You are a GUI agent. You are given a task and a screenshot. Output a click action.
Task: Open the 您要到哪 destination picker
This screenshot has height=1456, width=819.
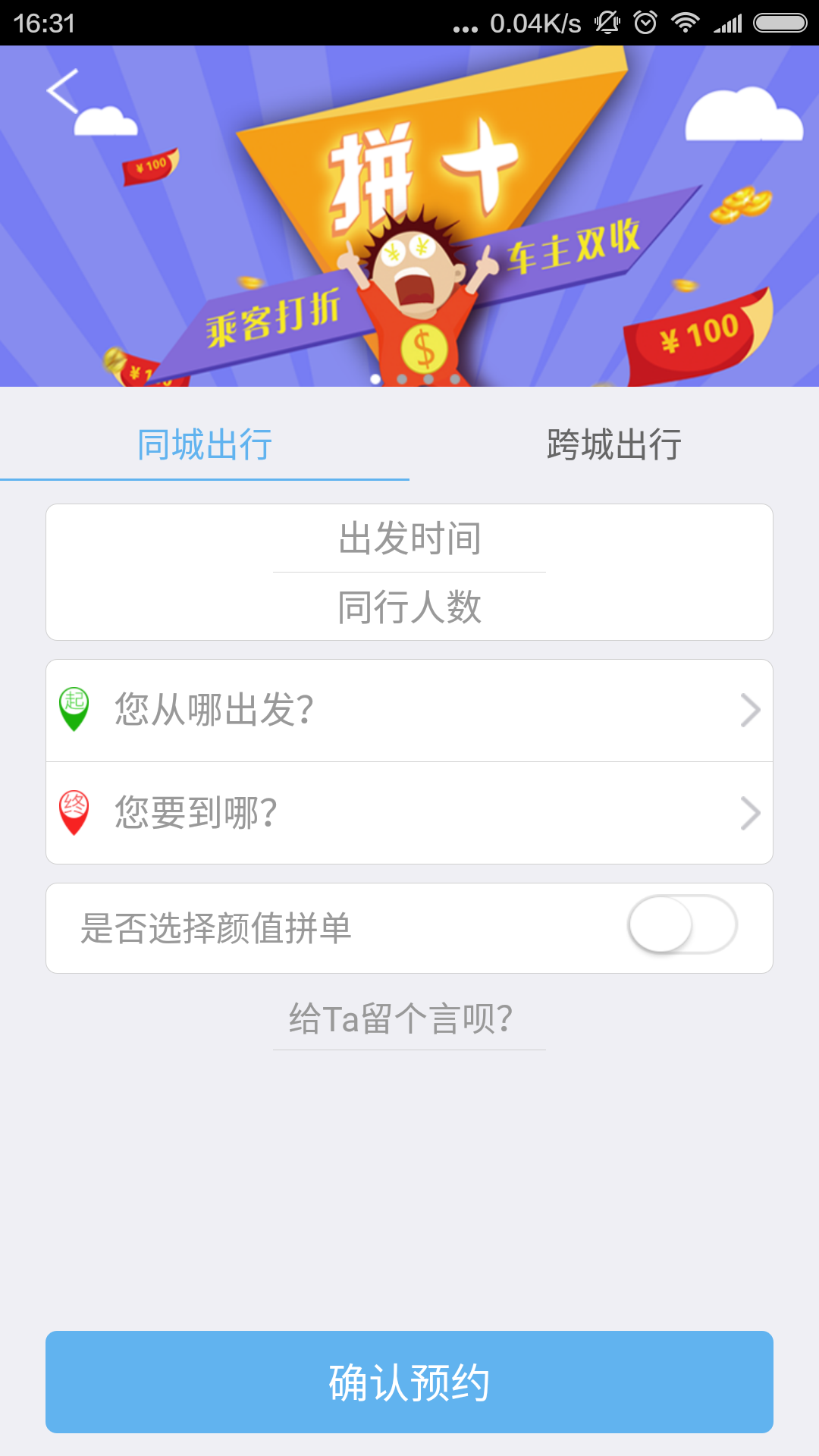tap(409, 813)
